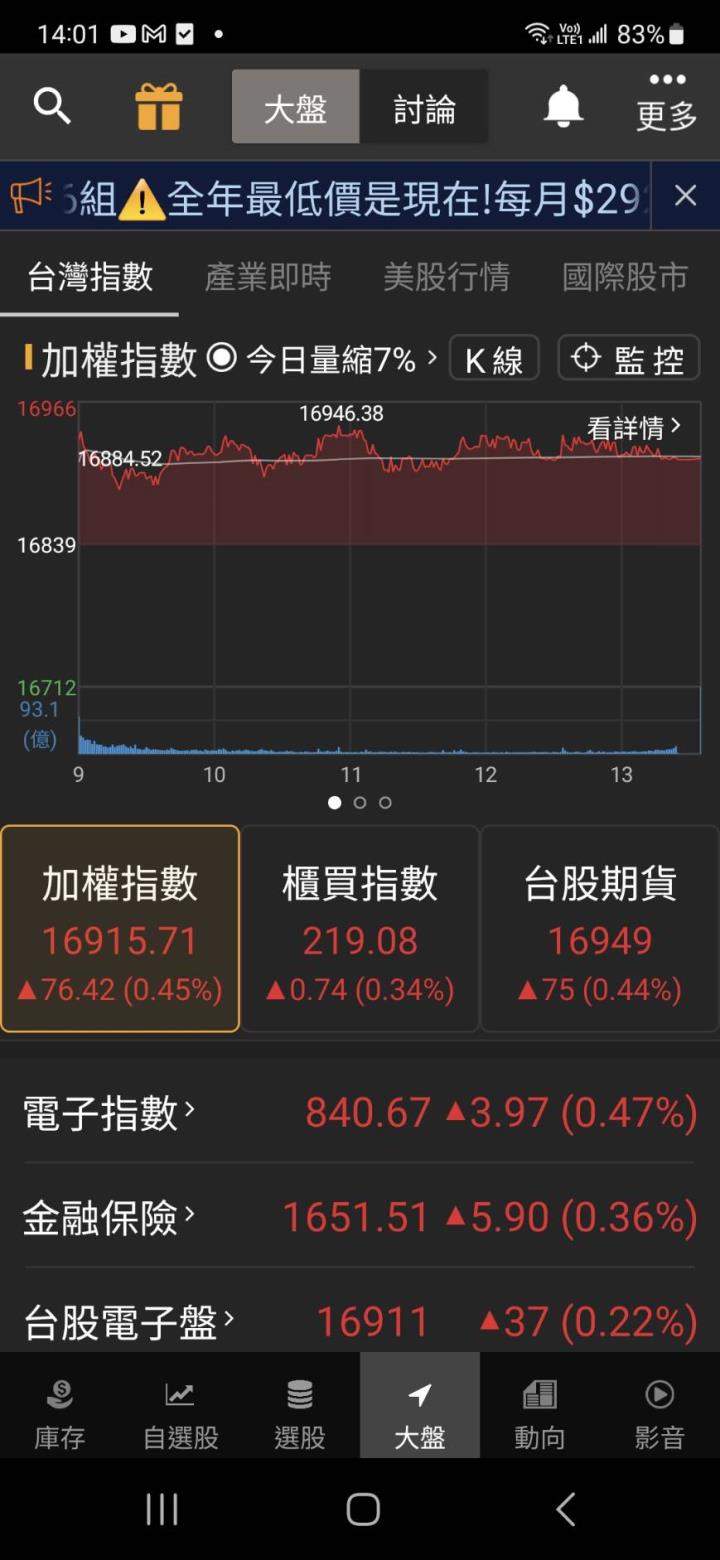Select the 台股期貨 card
Screen dimensions: 720x1560
click(600, 928)
